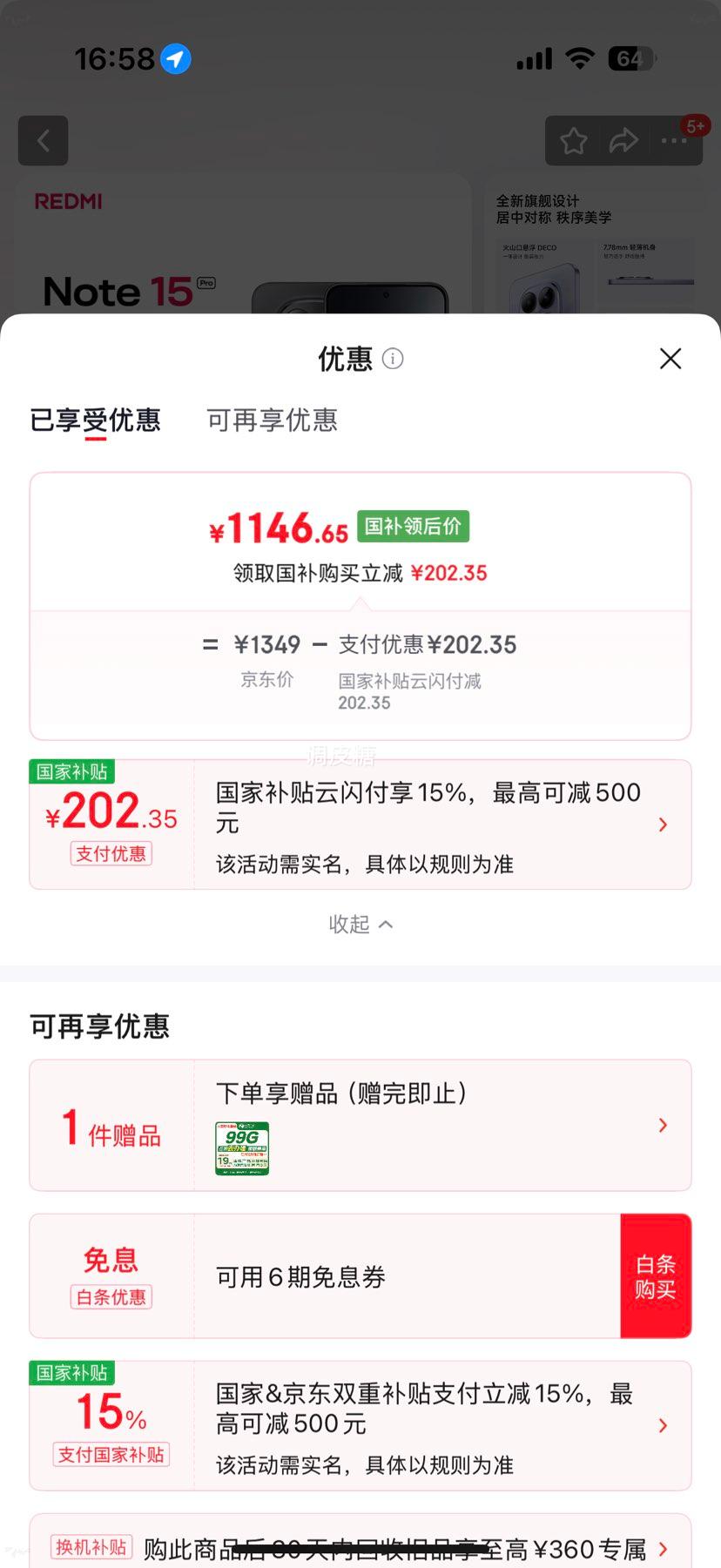Tap the back arrow at the top left

pos(43,140)
